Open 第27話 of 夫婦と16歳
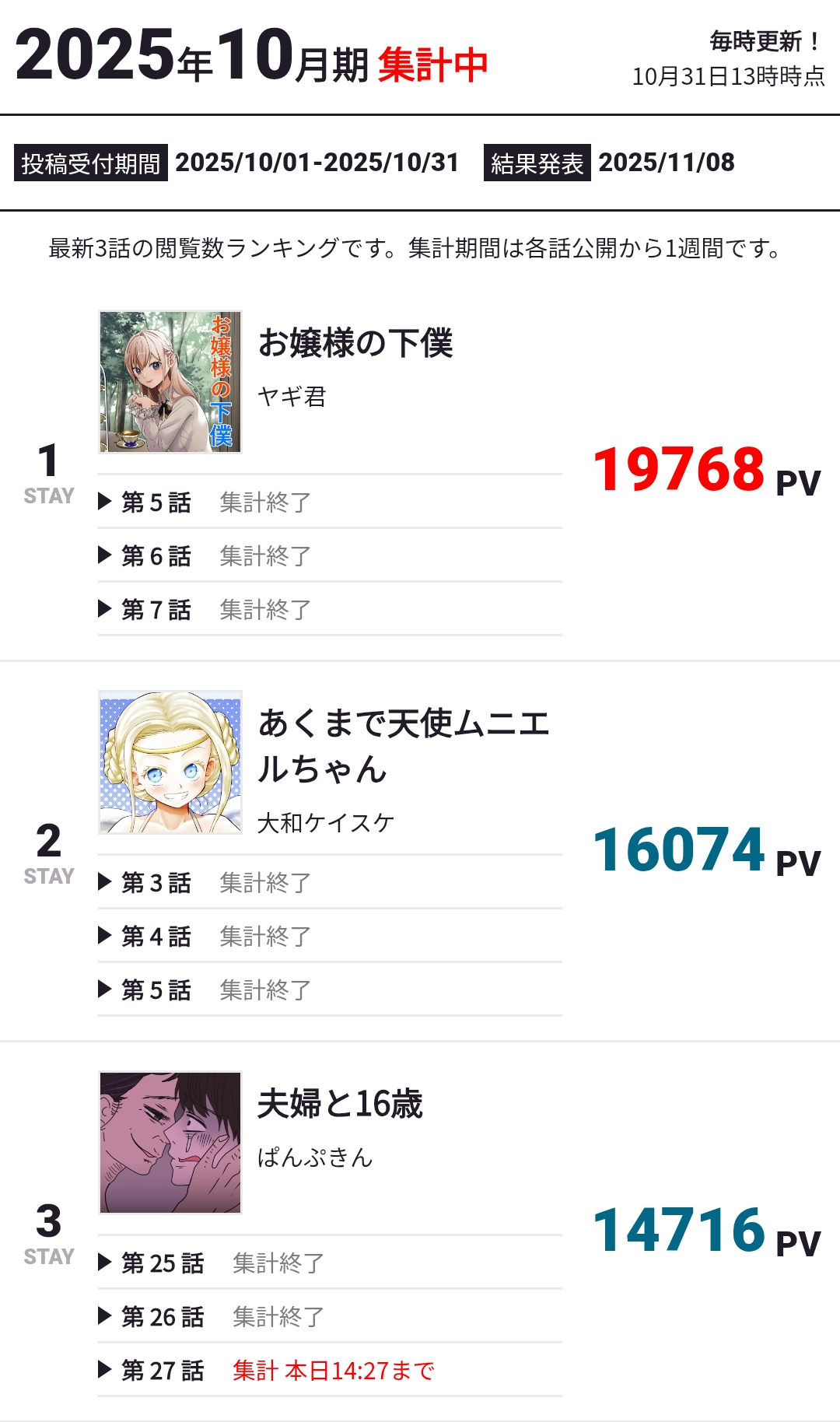This screenshot has width=840, height=1422. tap(163, 1371)
